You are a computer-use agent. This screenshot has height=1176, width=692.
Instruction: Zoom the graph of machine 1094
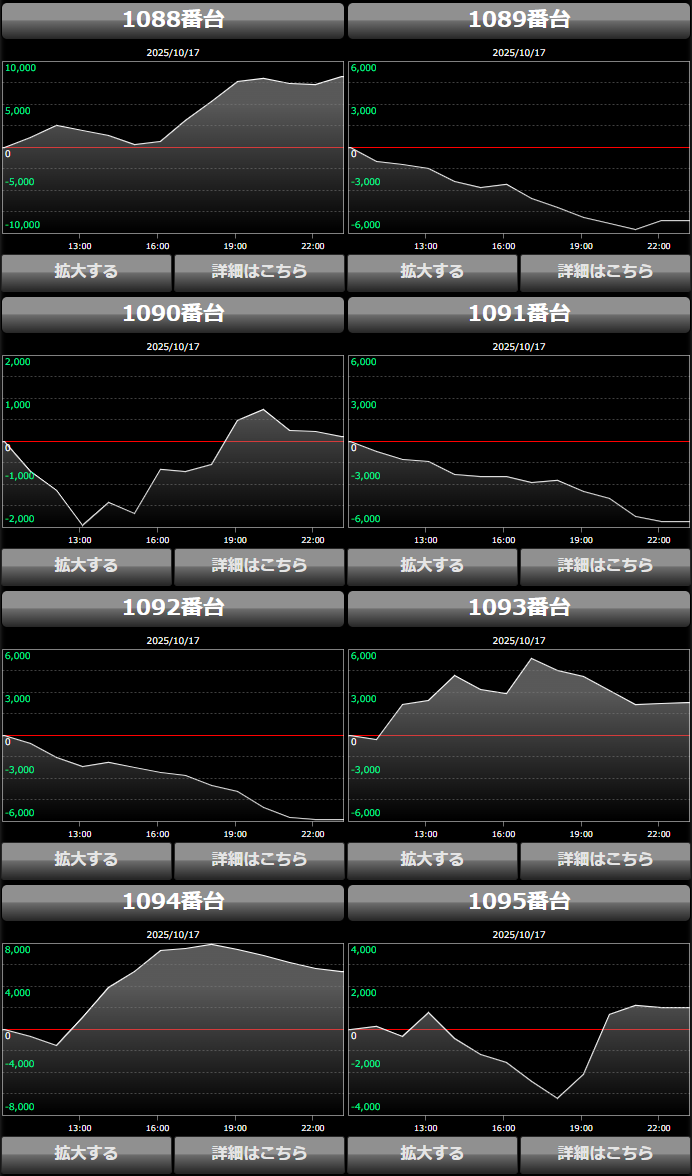[x=87, y=1153]
